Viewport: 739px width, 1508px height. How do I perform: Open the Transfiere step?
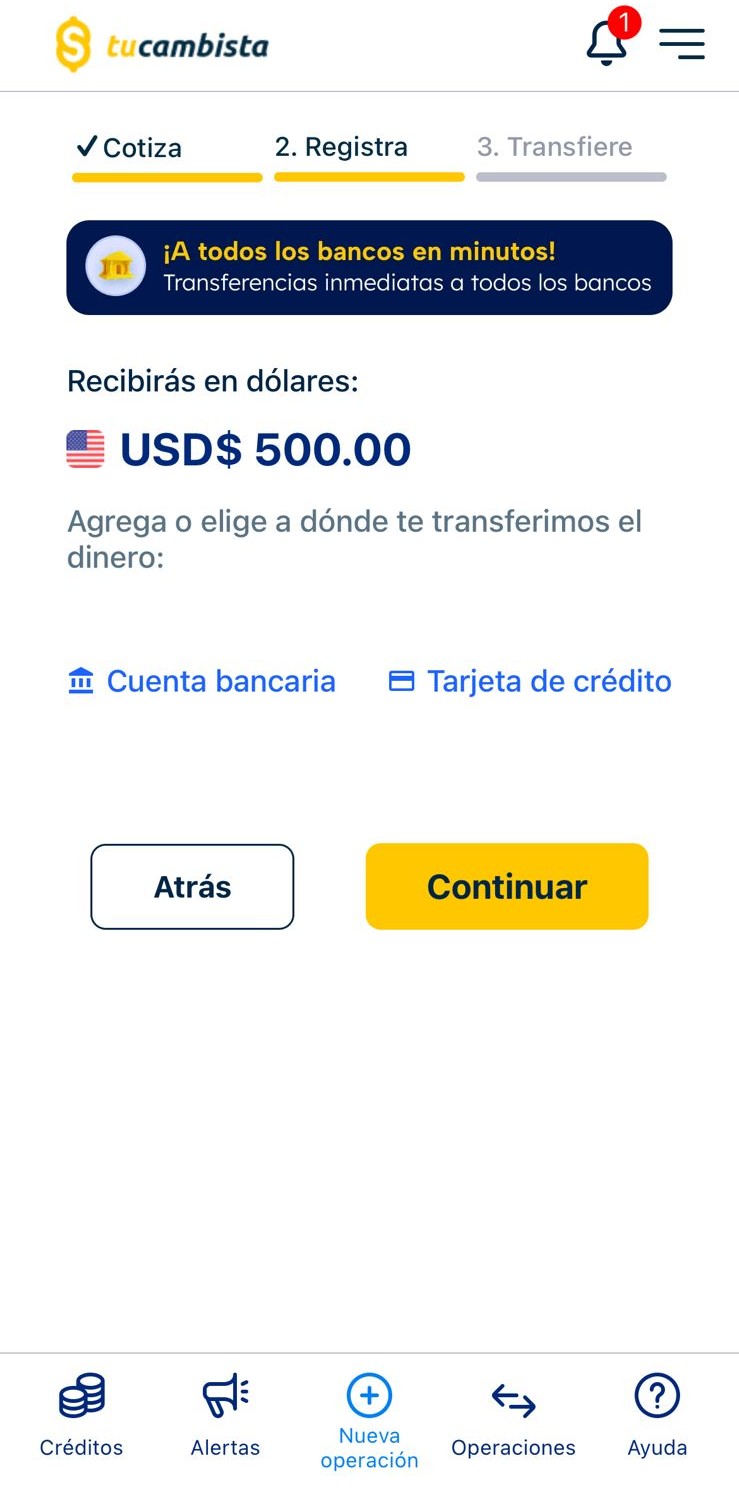point(555,147)
